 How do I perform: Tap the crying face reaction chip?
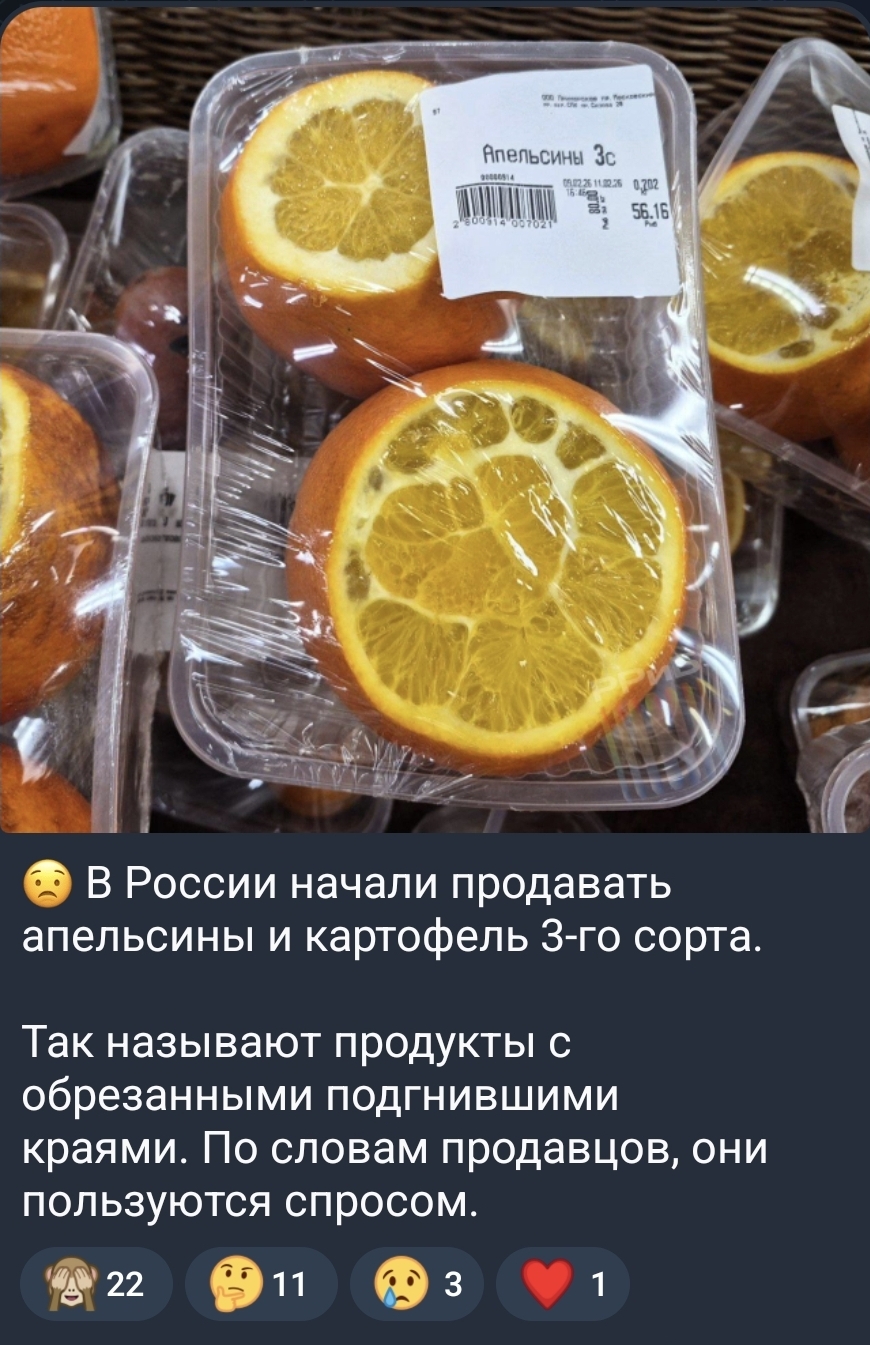(415, 1284)
